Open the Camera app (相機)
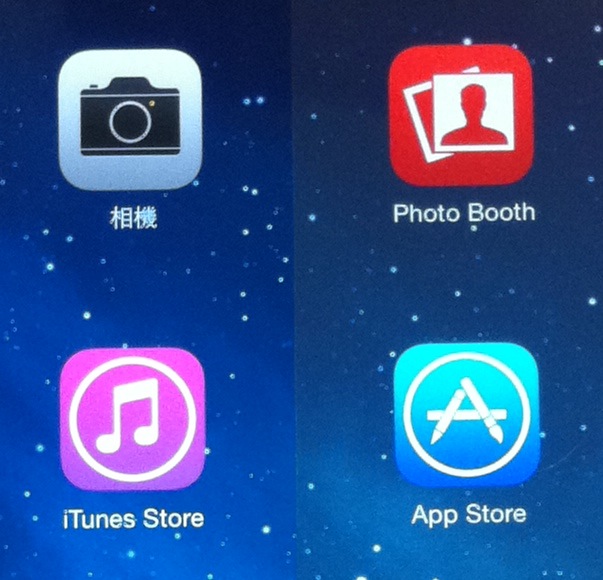Screen dimensions: 603x580 pyautogui.click(x=131, y=121)
